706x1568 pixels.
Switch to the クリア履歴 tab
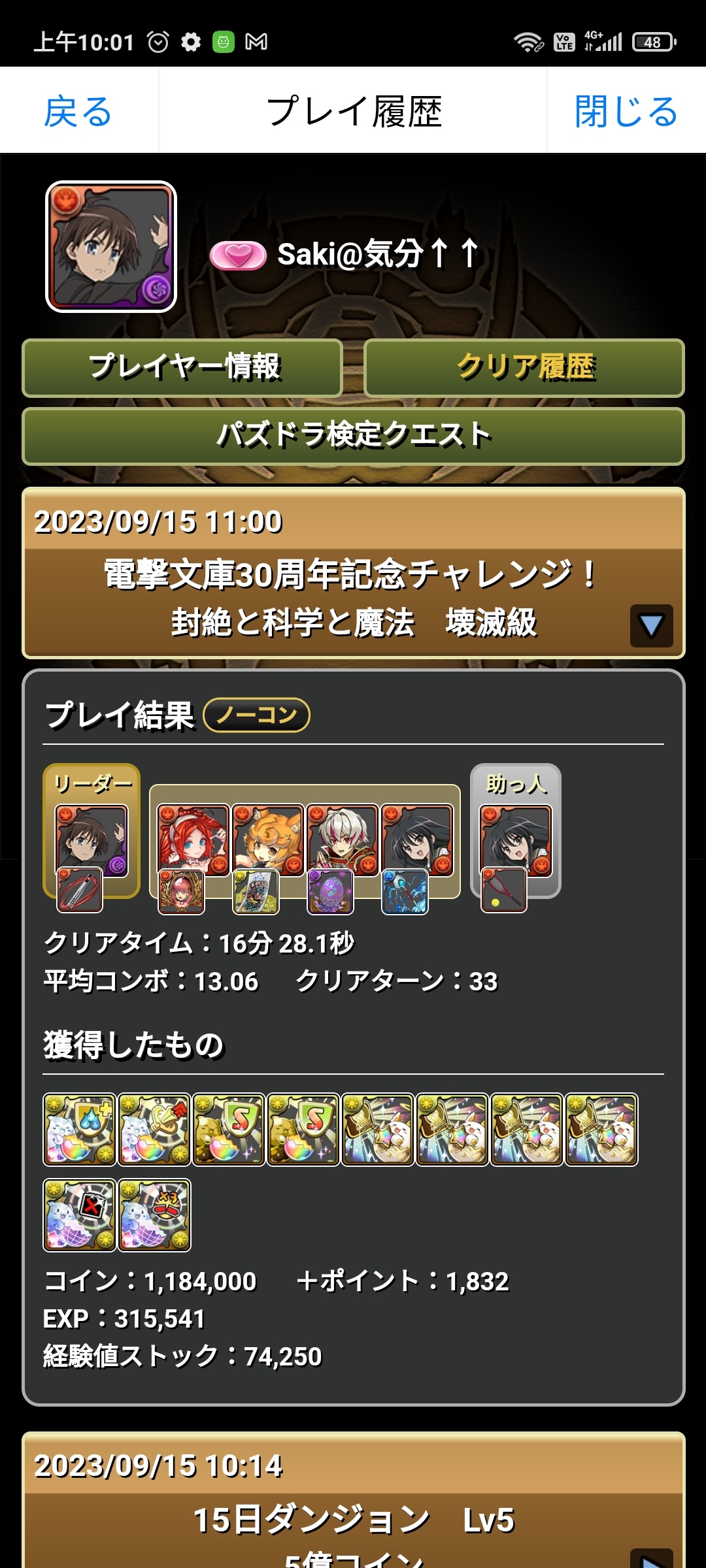coord(524,368)
